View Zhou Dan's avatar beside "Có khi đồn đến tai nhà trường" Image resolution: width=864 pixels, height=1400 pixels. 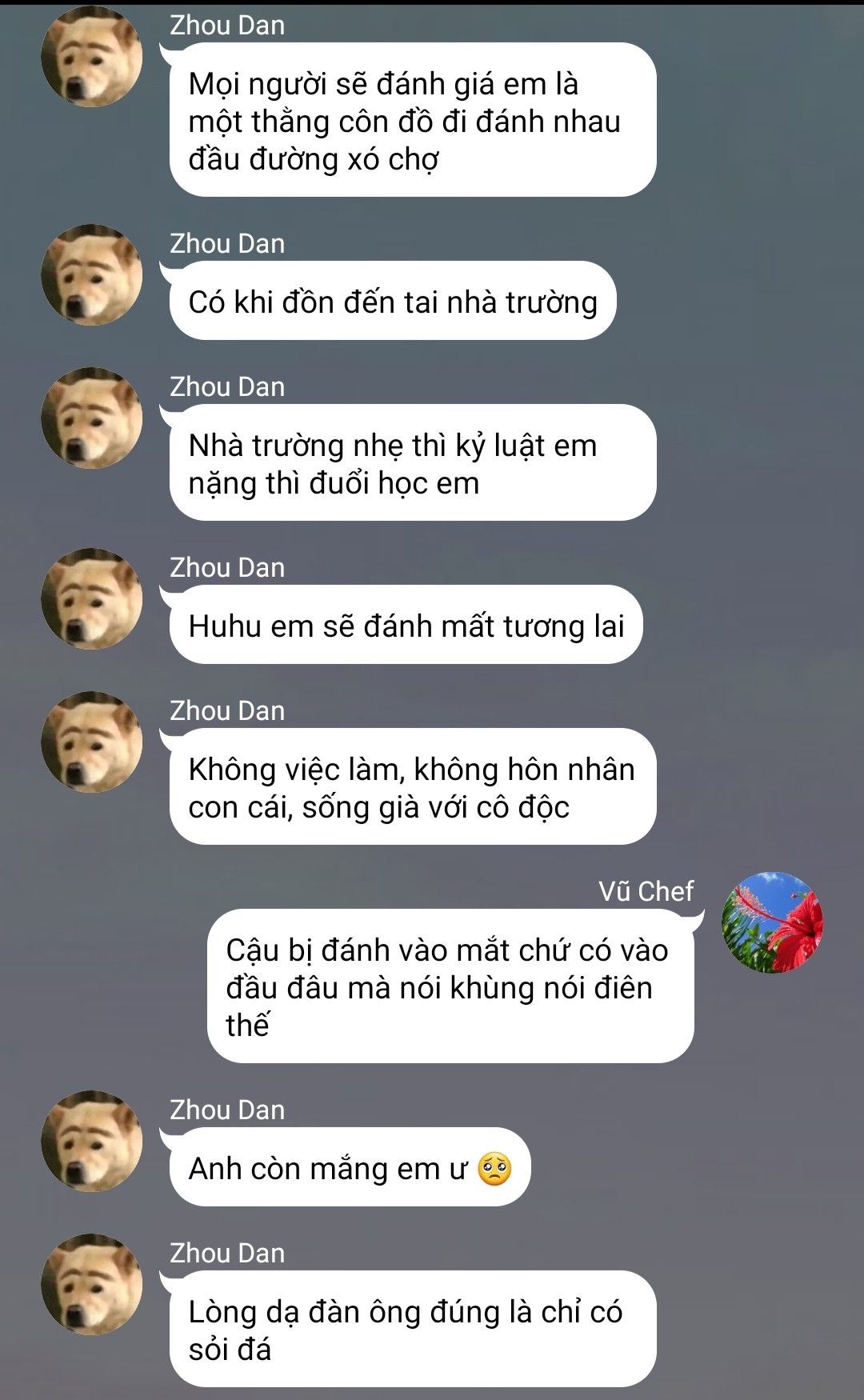tap(92, 274)
